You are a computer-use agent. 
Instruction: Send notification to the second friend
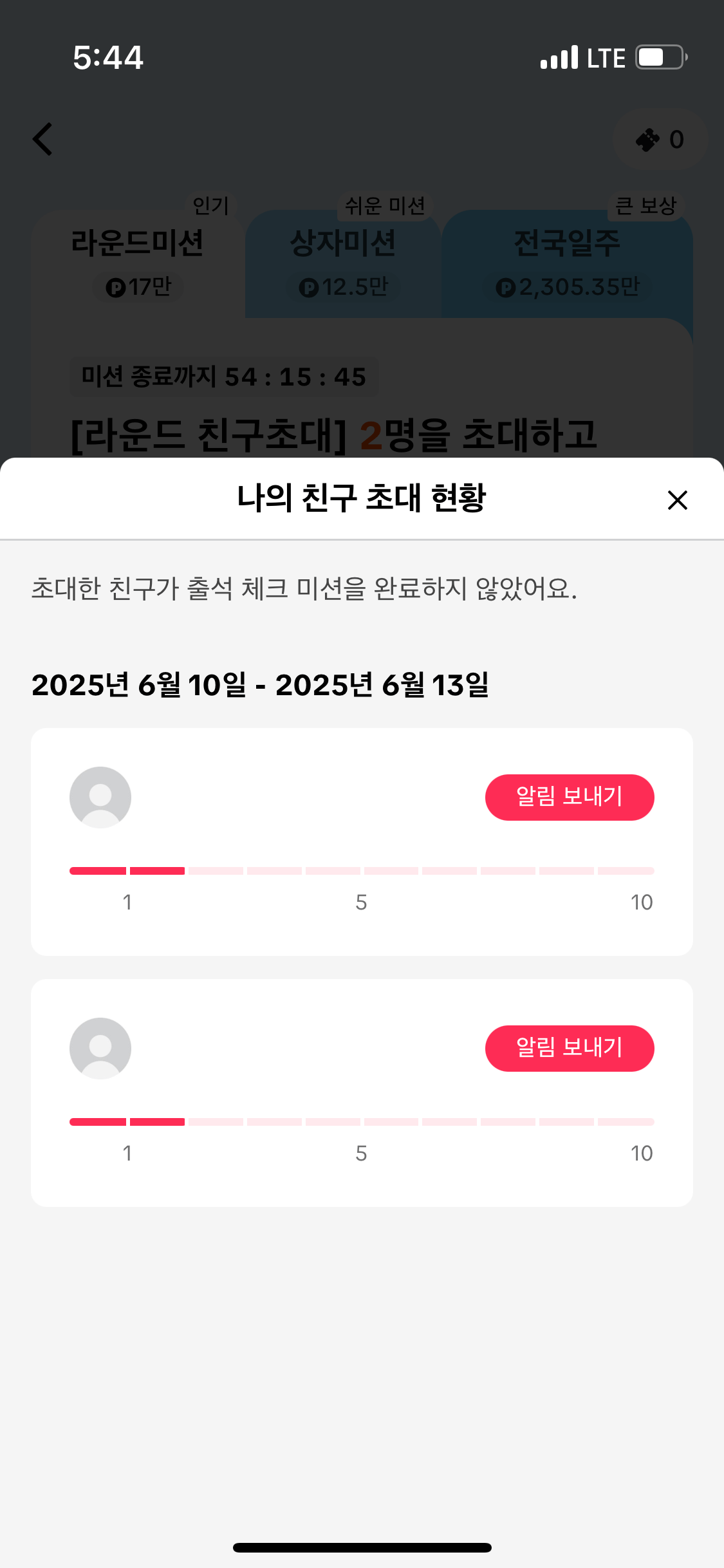tap(569, 1048)
